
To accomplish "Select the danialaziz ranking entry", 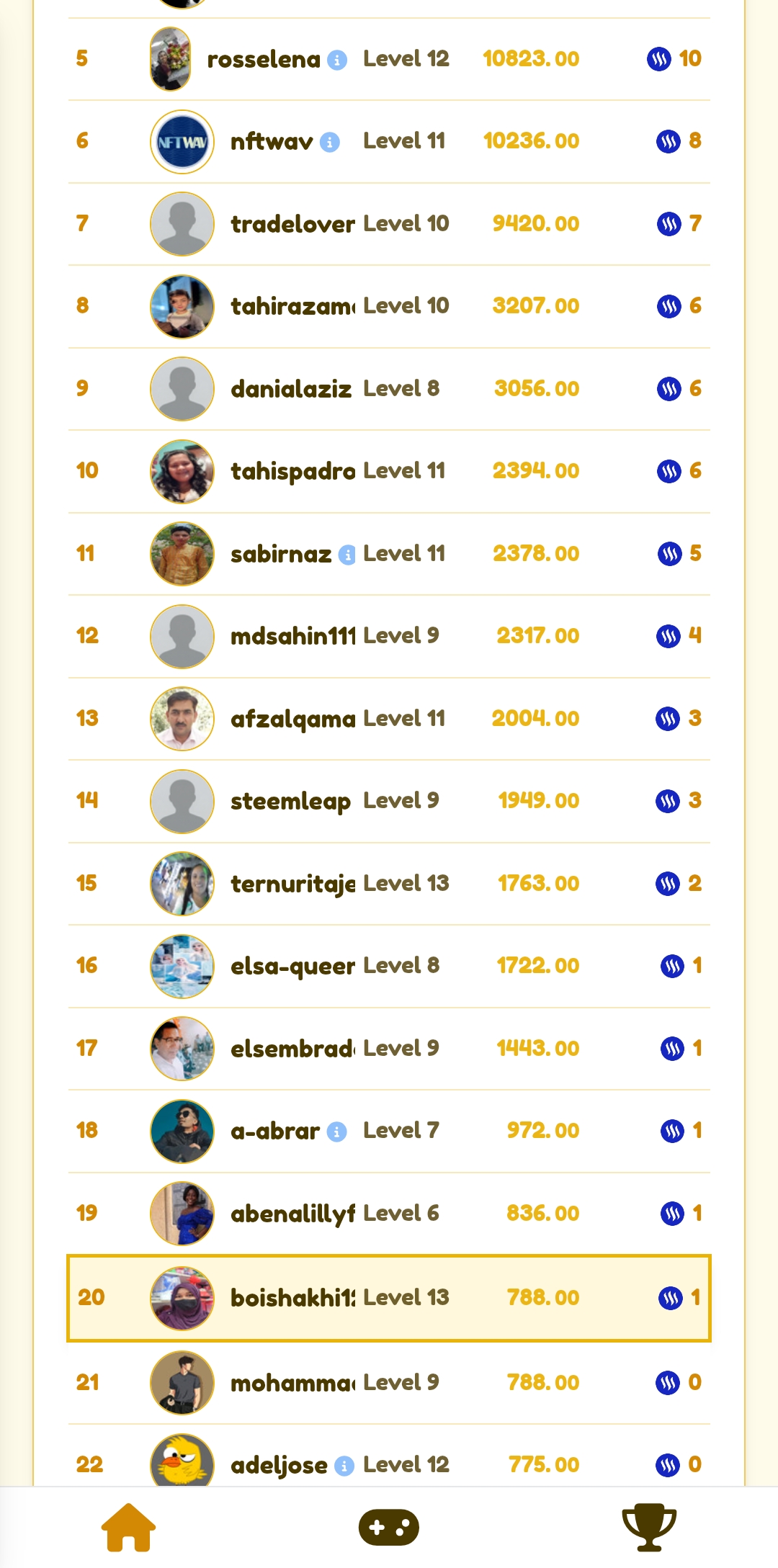I will 389,389.
